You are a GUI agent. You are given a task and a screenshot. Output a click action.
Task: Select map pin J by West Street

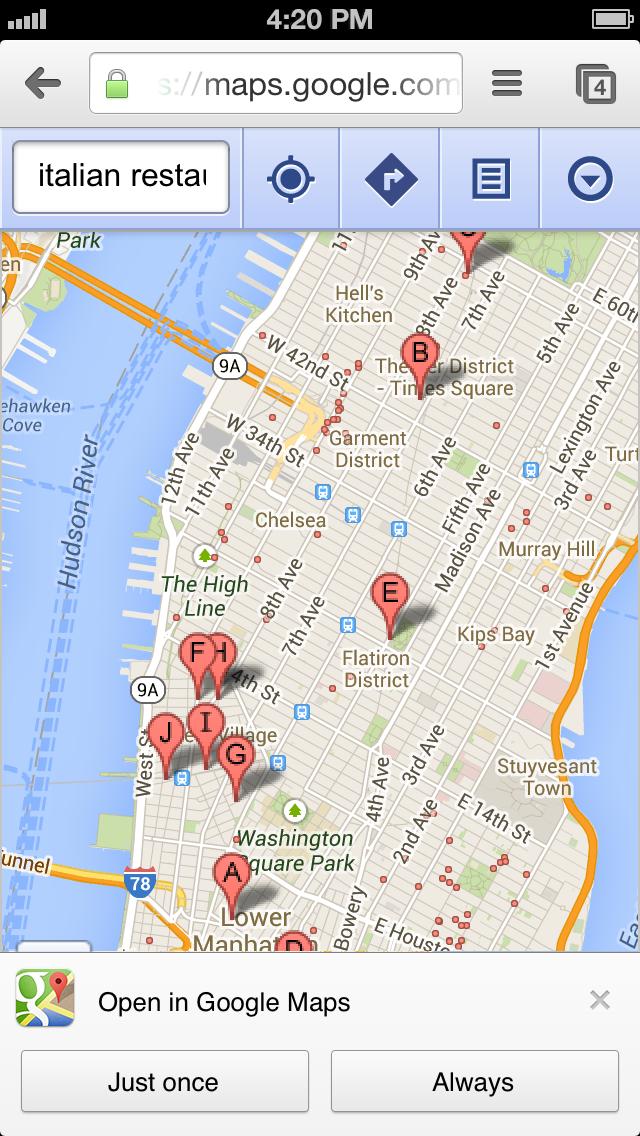[166, 739]
